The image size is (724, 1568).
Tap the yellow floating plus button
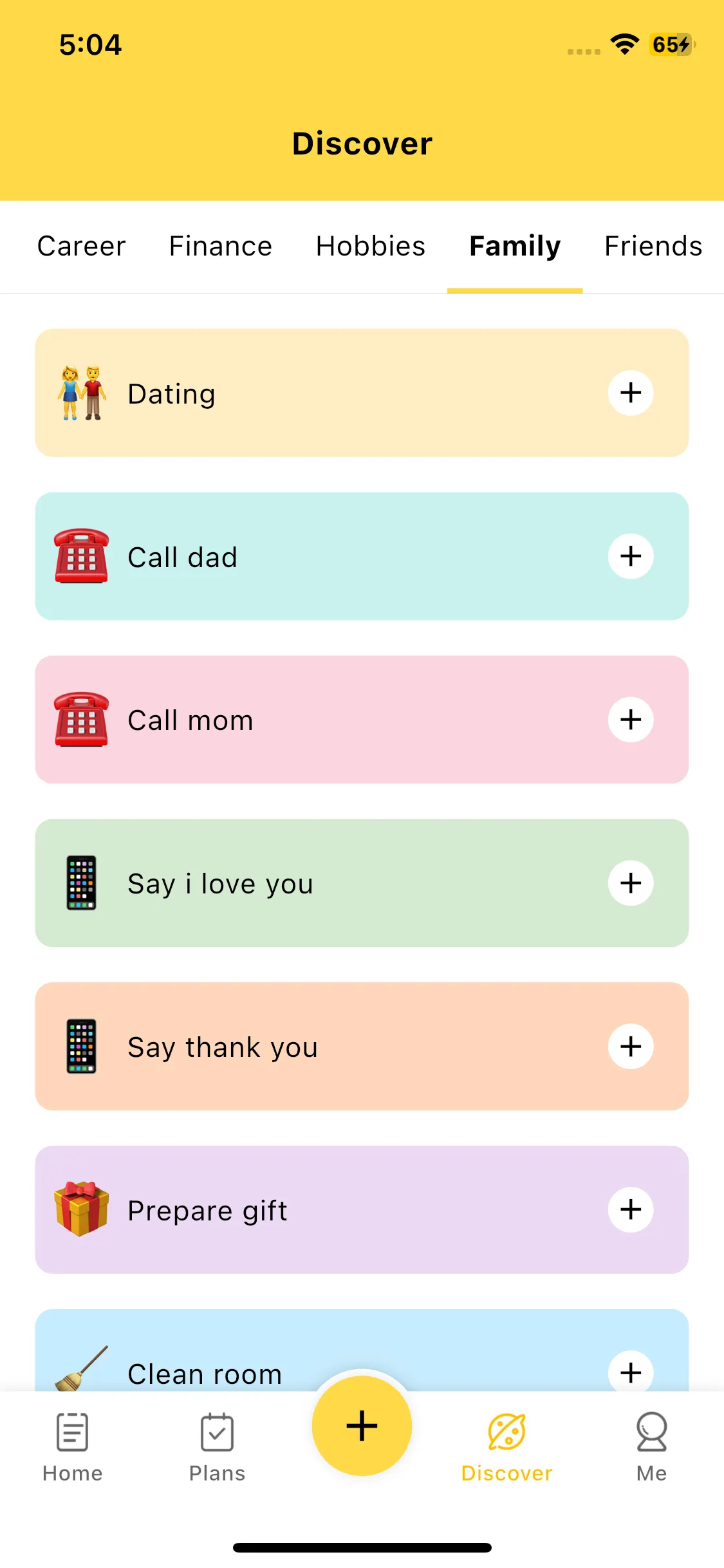[x=362, y=1426]
